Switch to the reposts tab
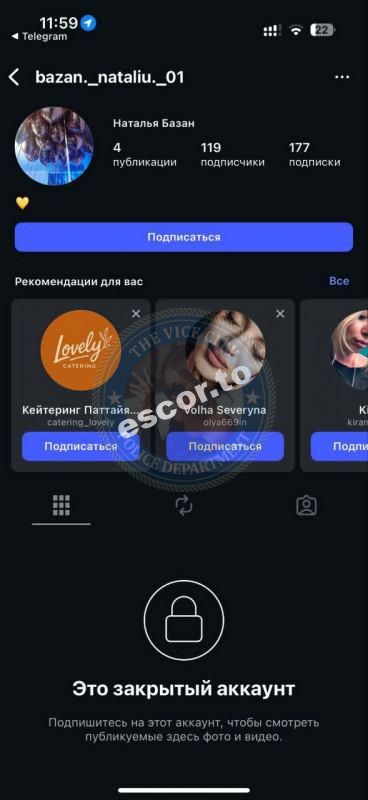Screen dimensions: 368x800 pyautogui.click(x=184, y=506)
